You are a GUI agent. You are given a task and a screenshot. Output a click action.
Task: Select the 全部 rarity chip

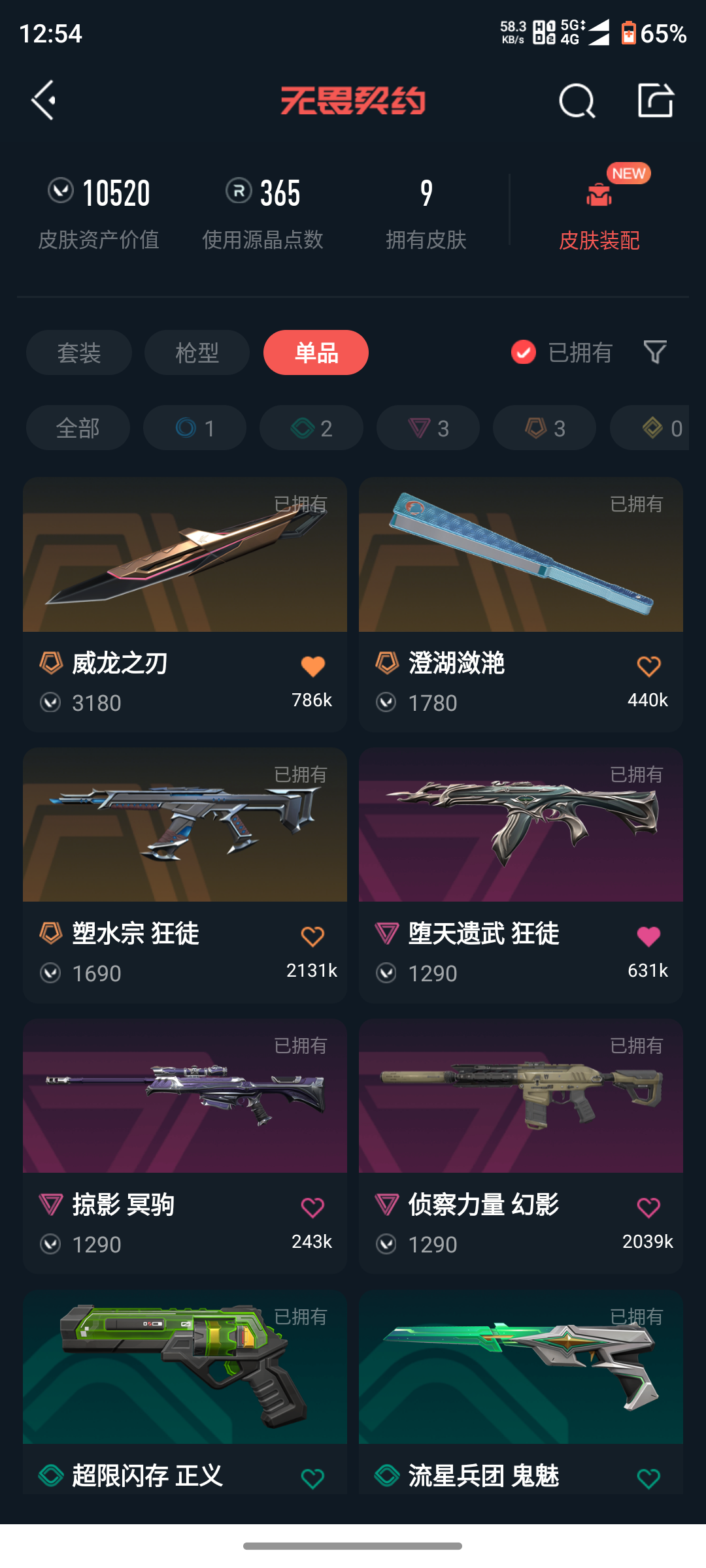(78, 428)
